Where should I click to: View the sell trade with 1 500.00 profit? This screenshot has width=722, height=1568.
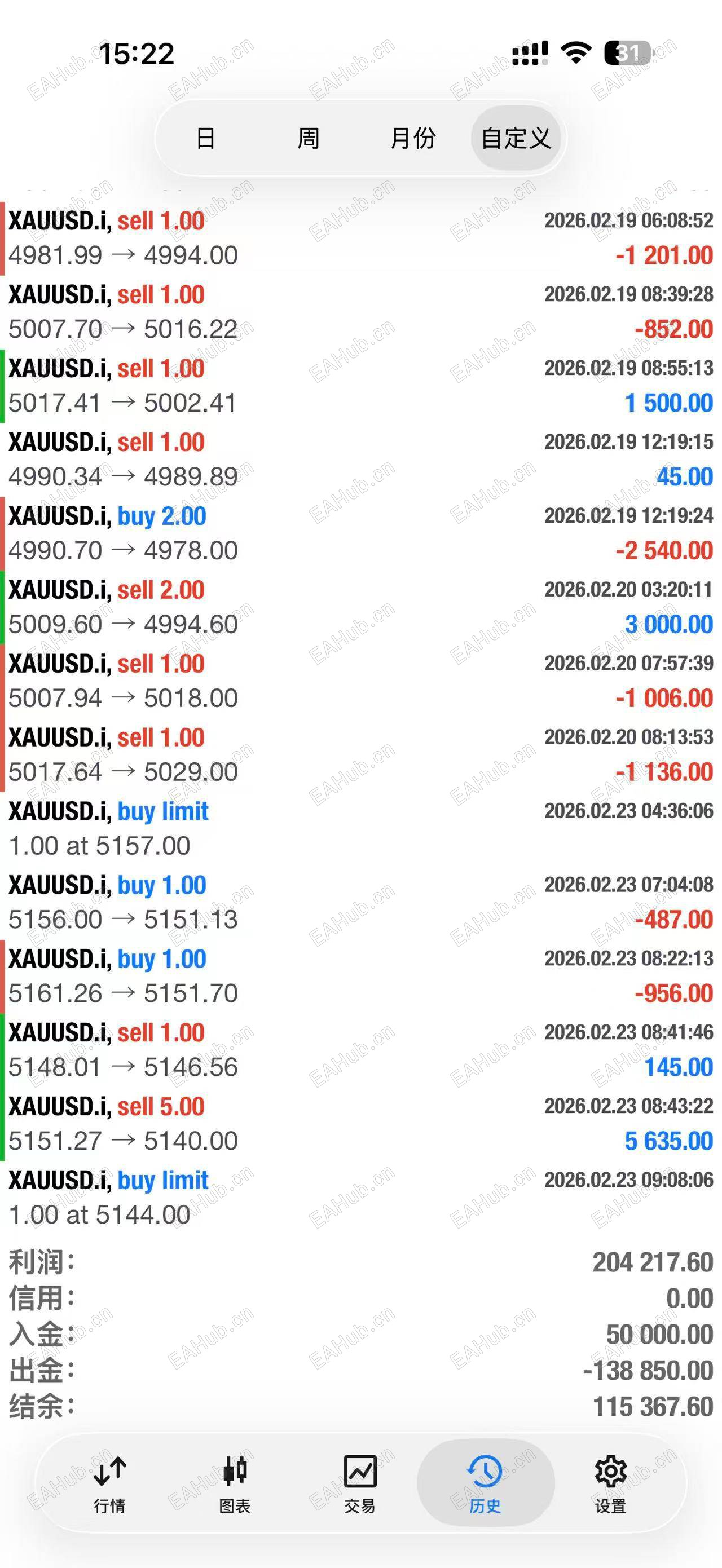(361, 386)
